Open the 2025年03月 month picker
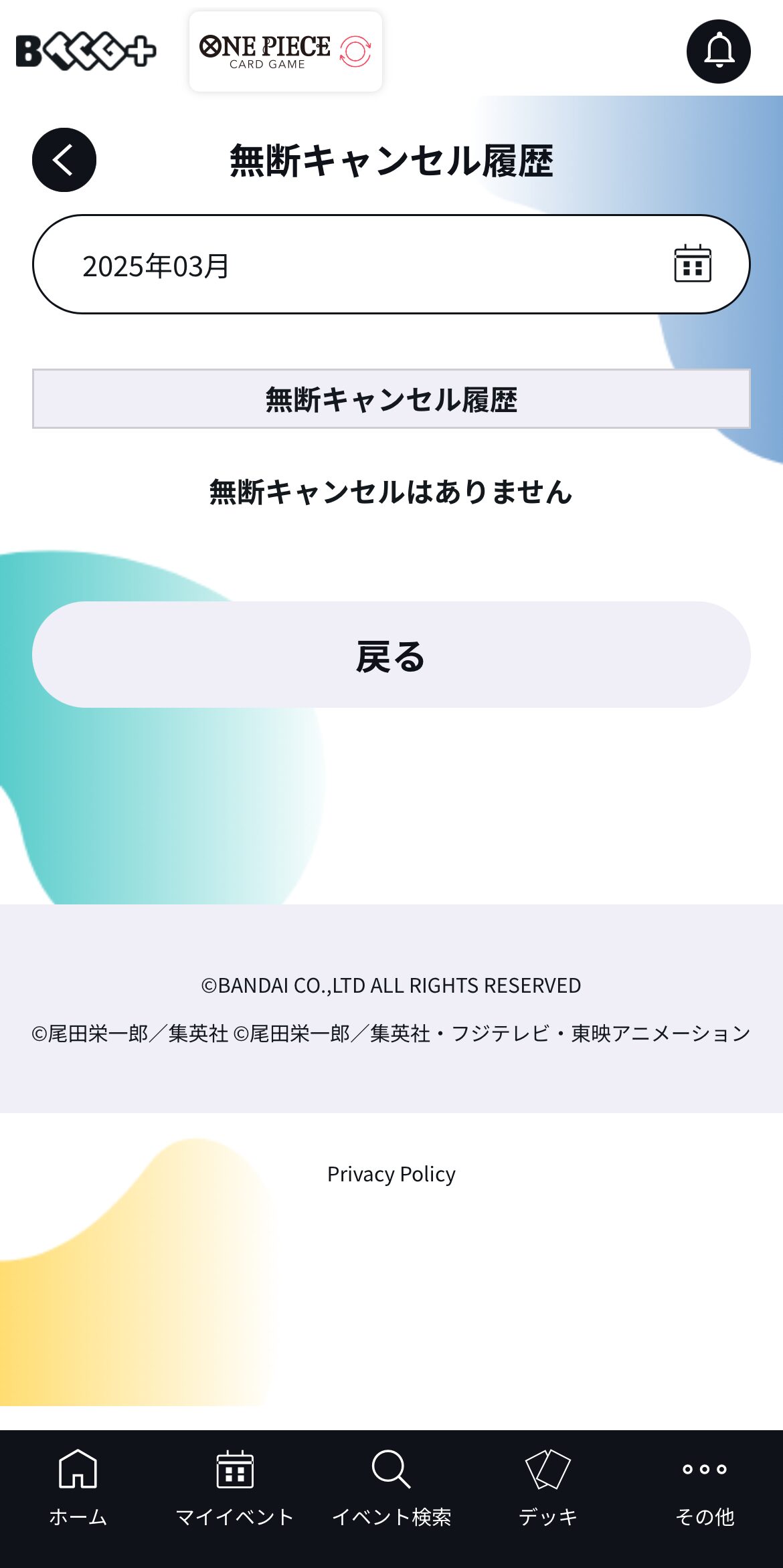This screenshot has width=783, height=1568. pyautogui.click(x=391, y=264)
